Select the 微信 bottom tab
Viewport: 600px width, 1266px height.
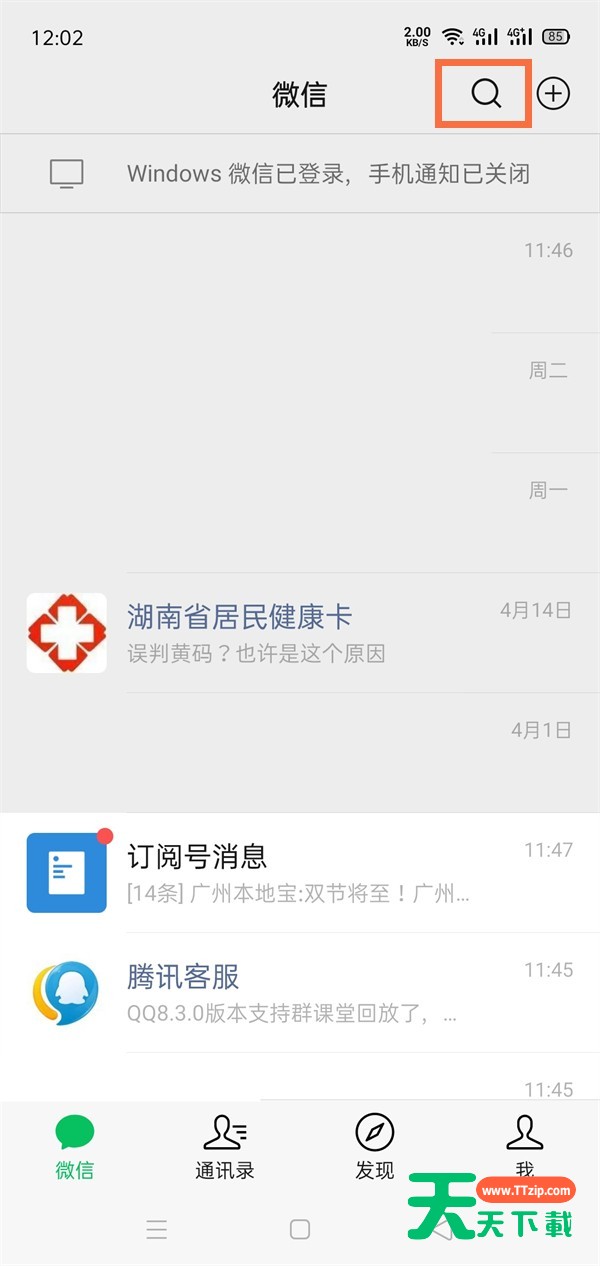pos(75,1147)
